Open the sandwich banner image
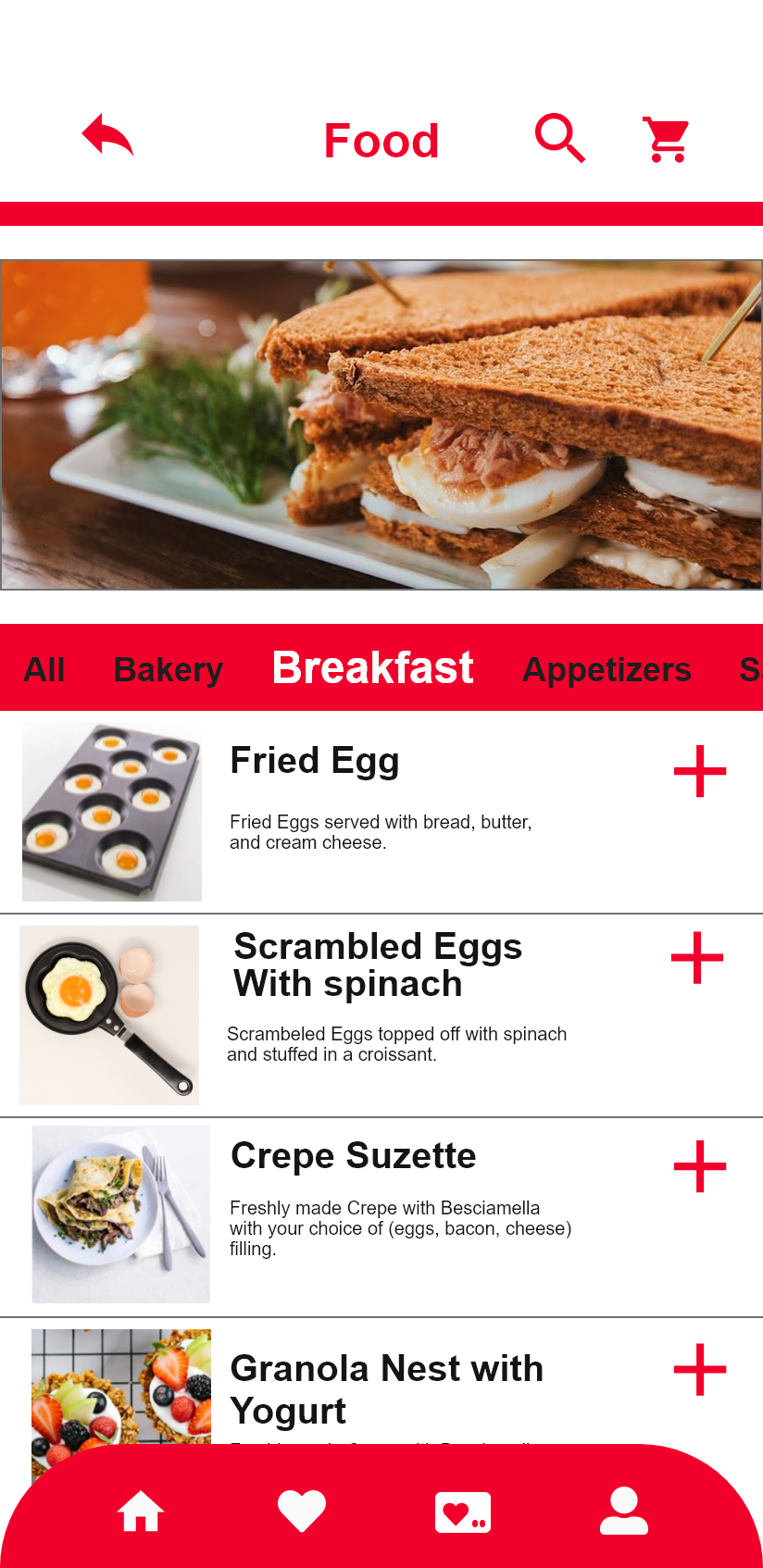 click(381, 425)
